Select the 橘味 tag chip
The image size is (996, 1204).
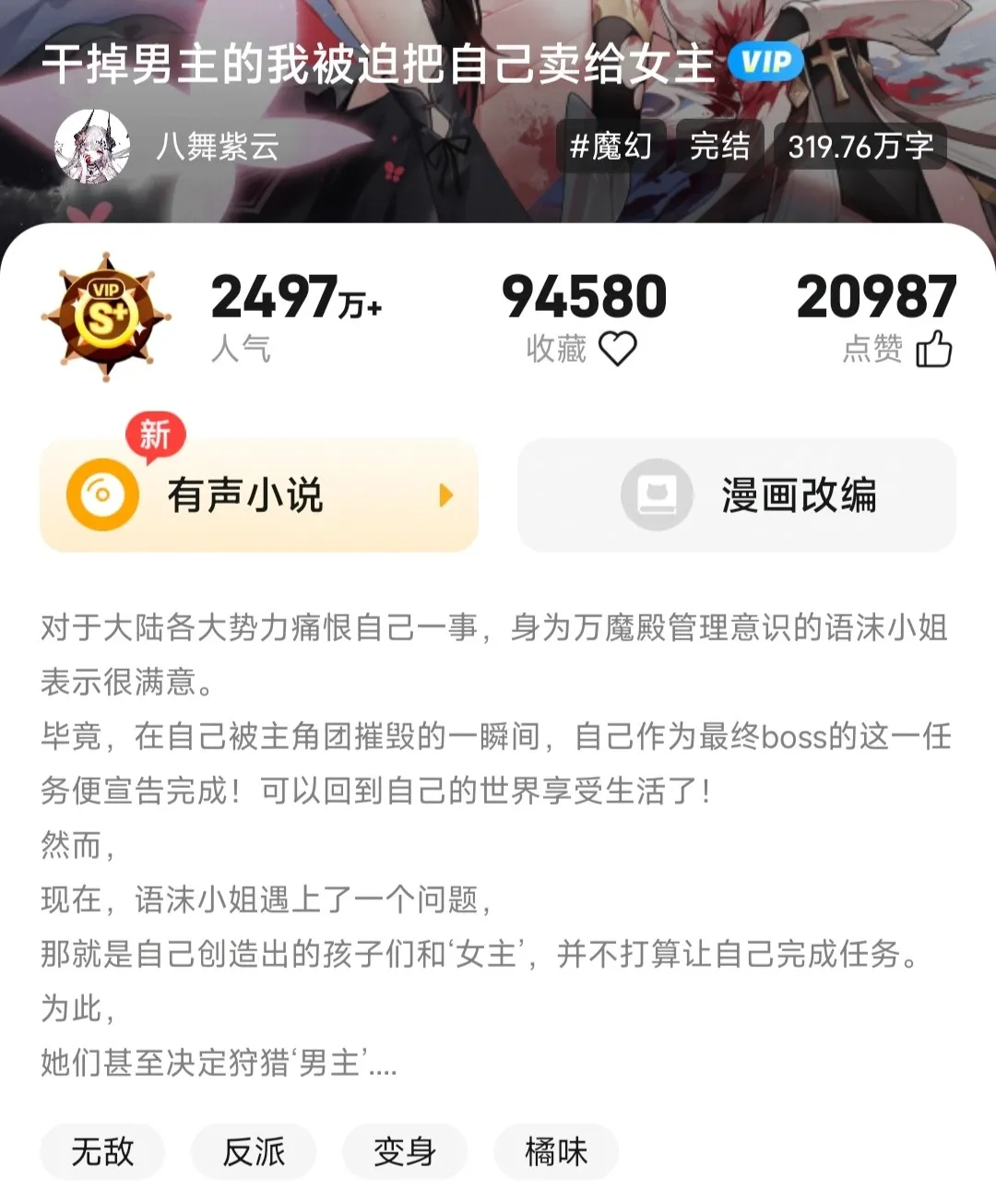pos(556,1151)
